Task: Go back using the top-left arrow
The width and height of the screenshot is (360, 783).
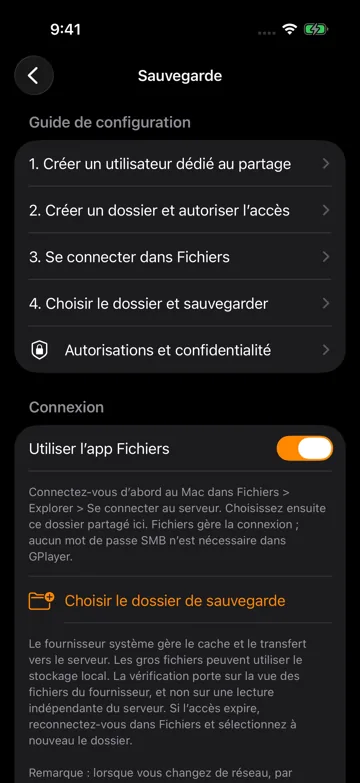Action: tap(33, 75)
